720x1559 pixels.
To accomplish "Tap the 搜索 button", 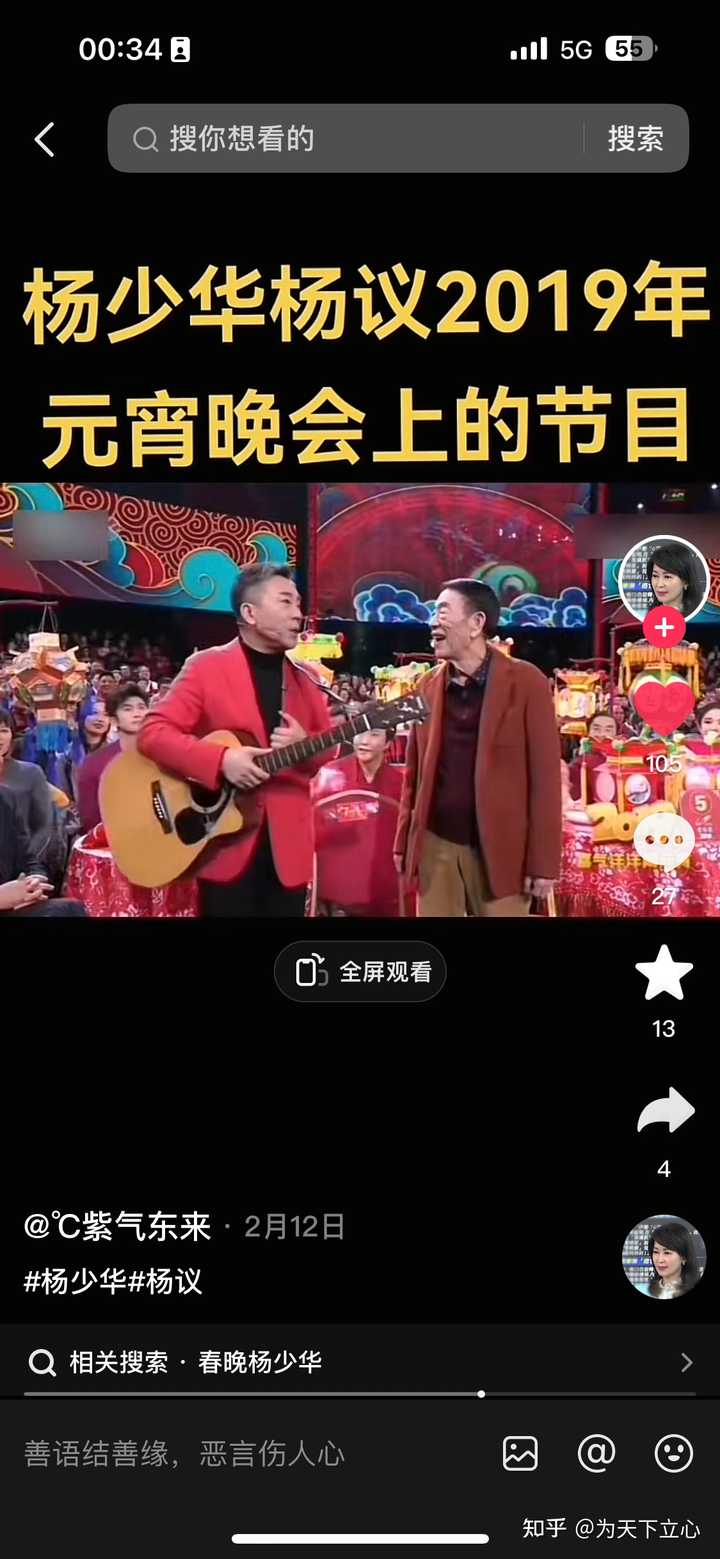I will pyautogui.click(x=636, y=139).
